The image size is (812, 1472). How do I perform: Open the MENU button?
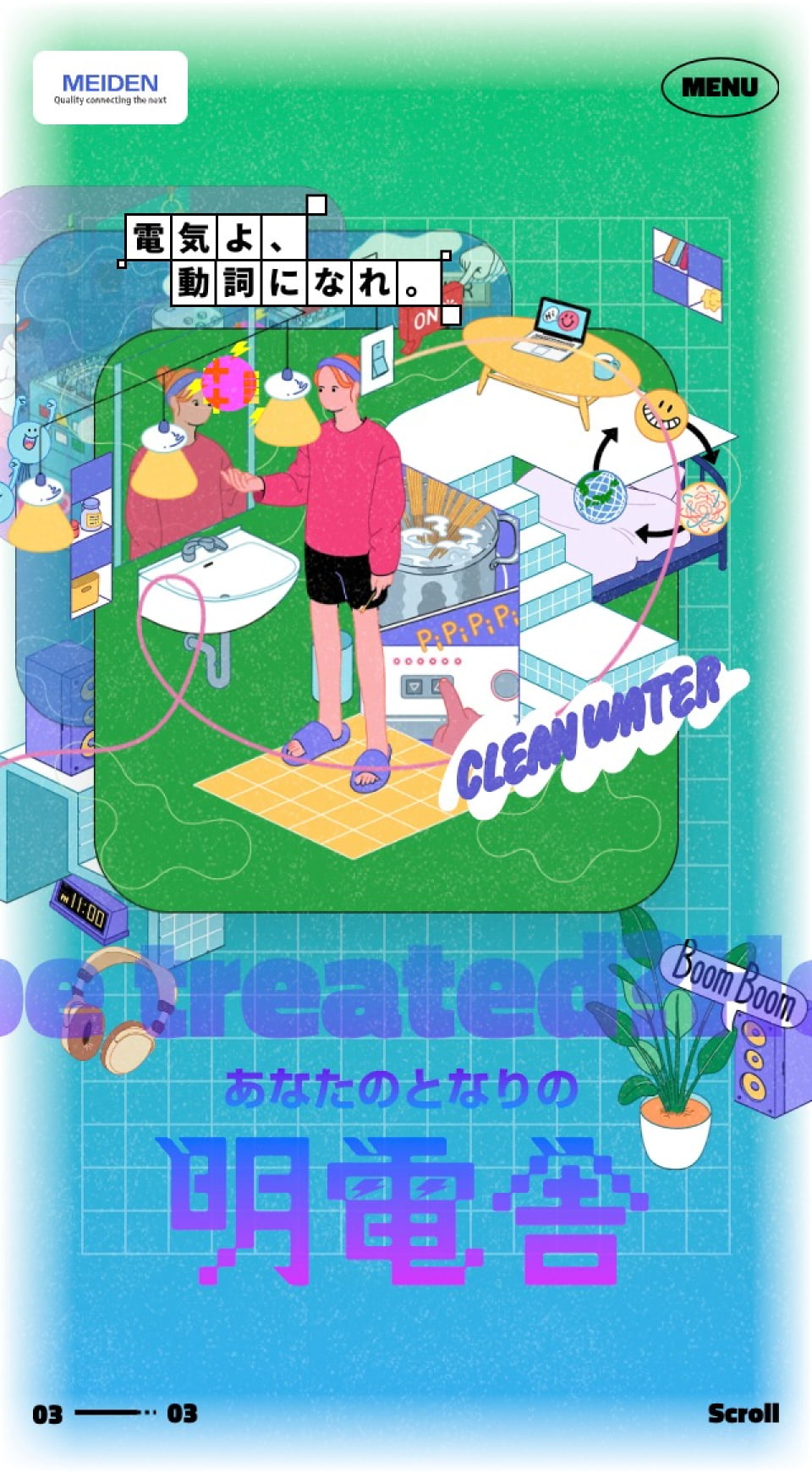click(x=719, y=86)
